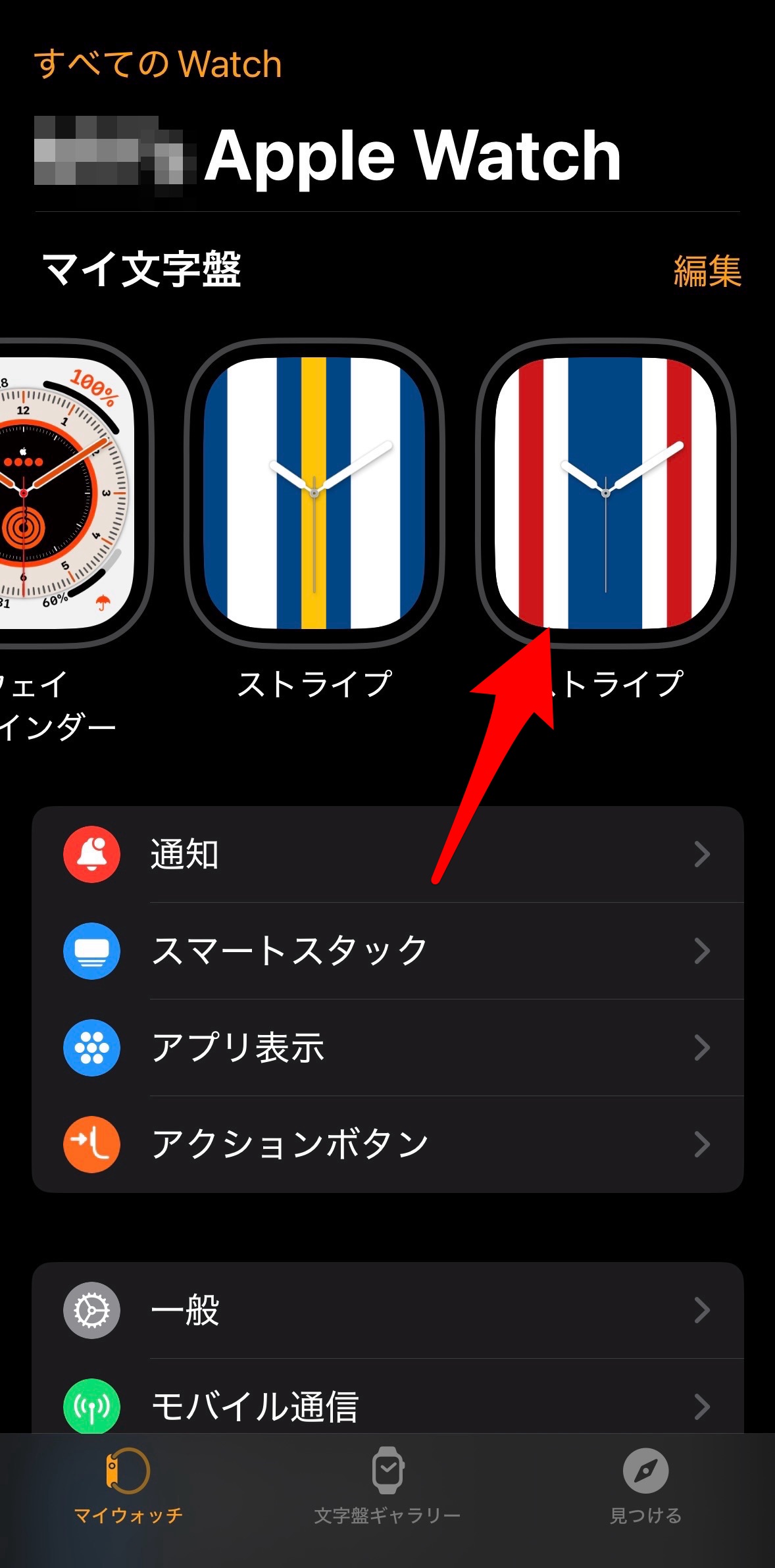Select the red, white and blue ストライプ face
The height and width of the screenshot is (1568, 775).
605,493
